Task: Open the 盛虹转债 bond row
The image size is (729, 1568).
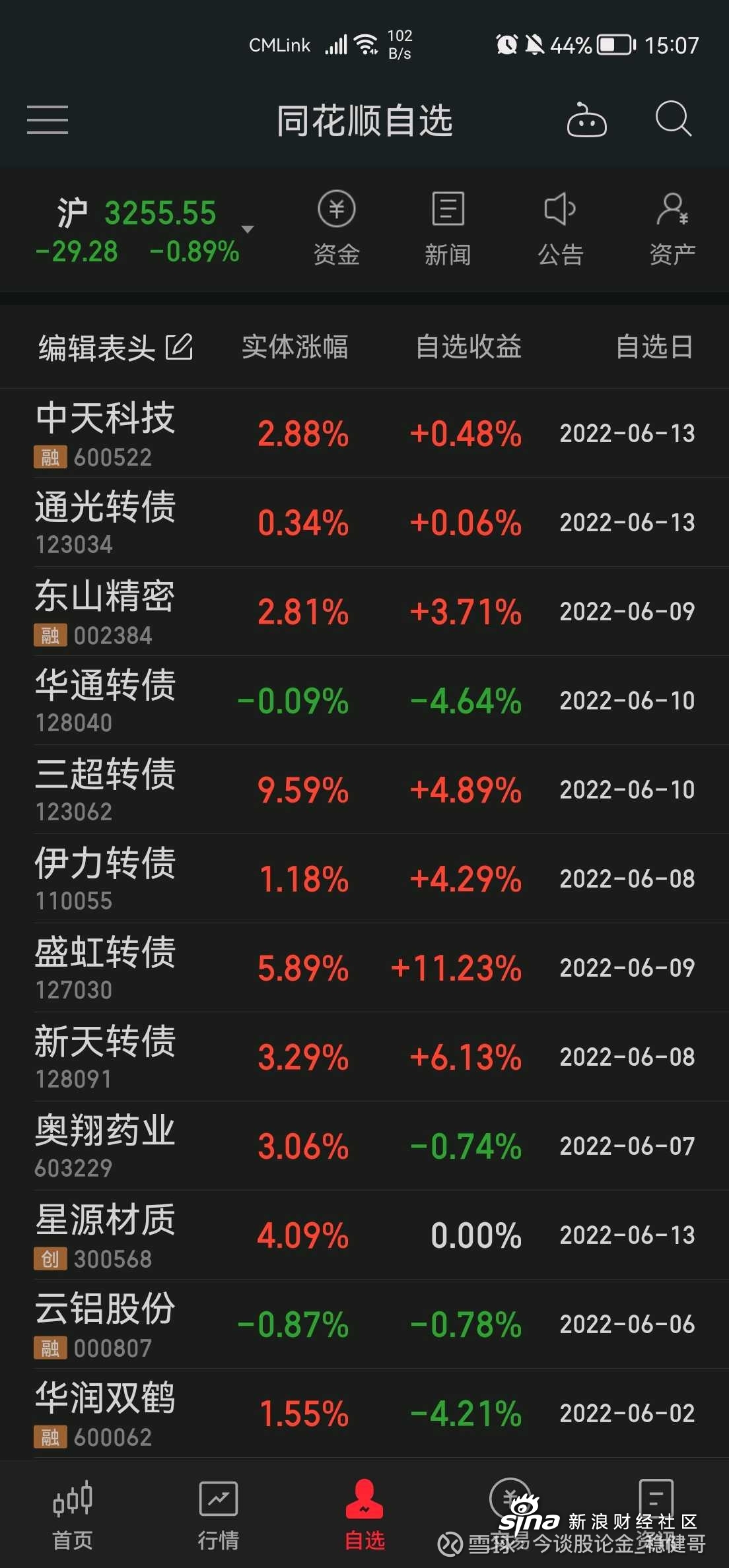Action: [x=364, y=968]
